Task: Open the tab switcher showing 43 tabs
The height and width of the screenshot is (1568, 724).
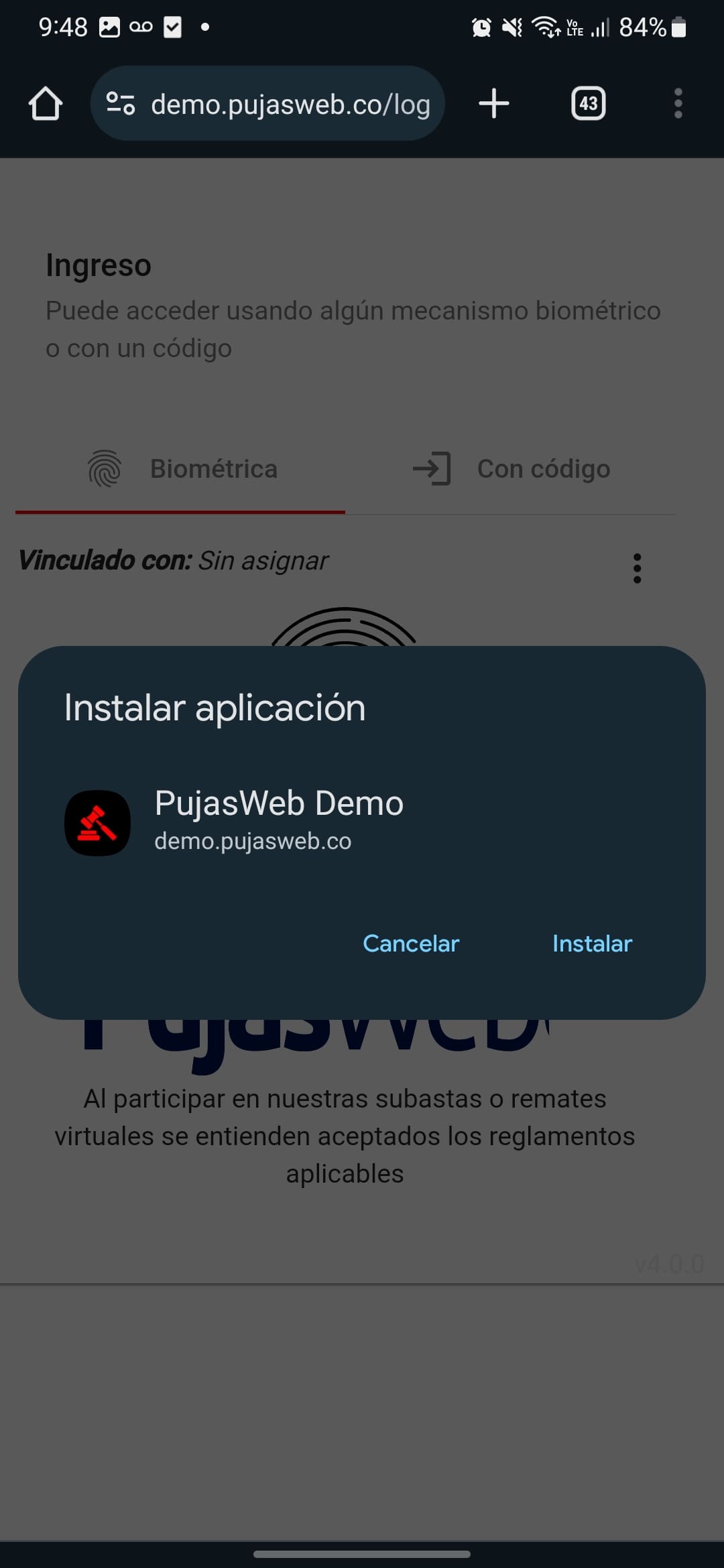Action: point(588,103)
